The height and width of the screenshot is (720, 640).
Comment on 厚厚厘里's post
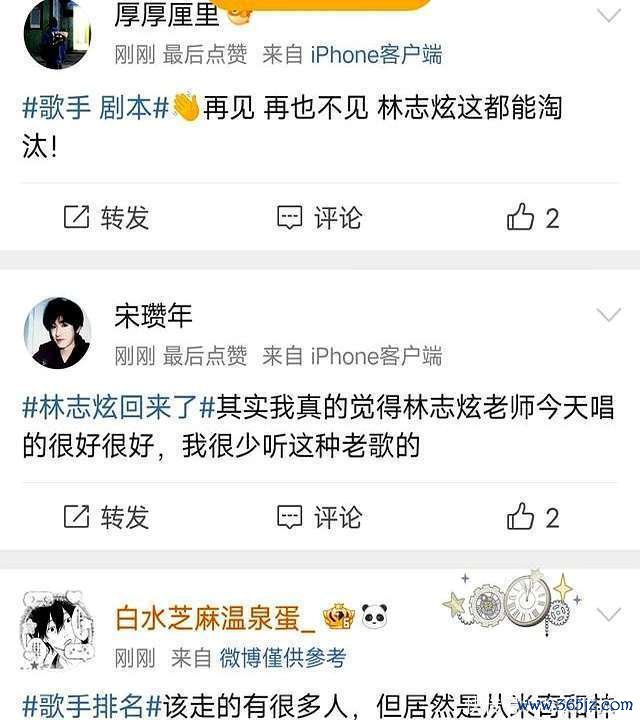(319, 217)
